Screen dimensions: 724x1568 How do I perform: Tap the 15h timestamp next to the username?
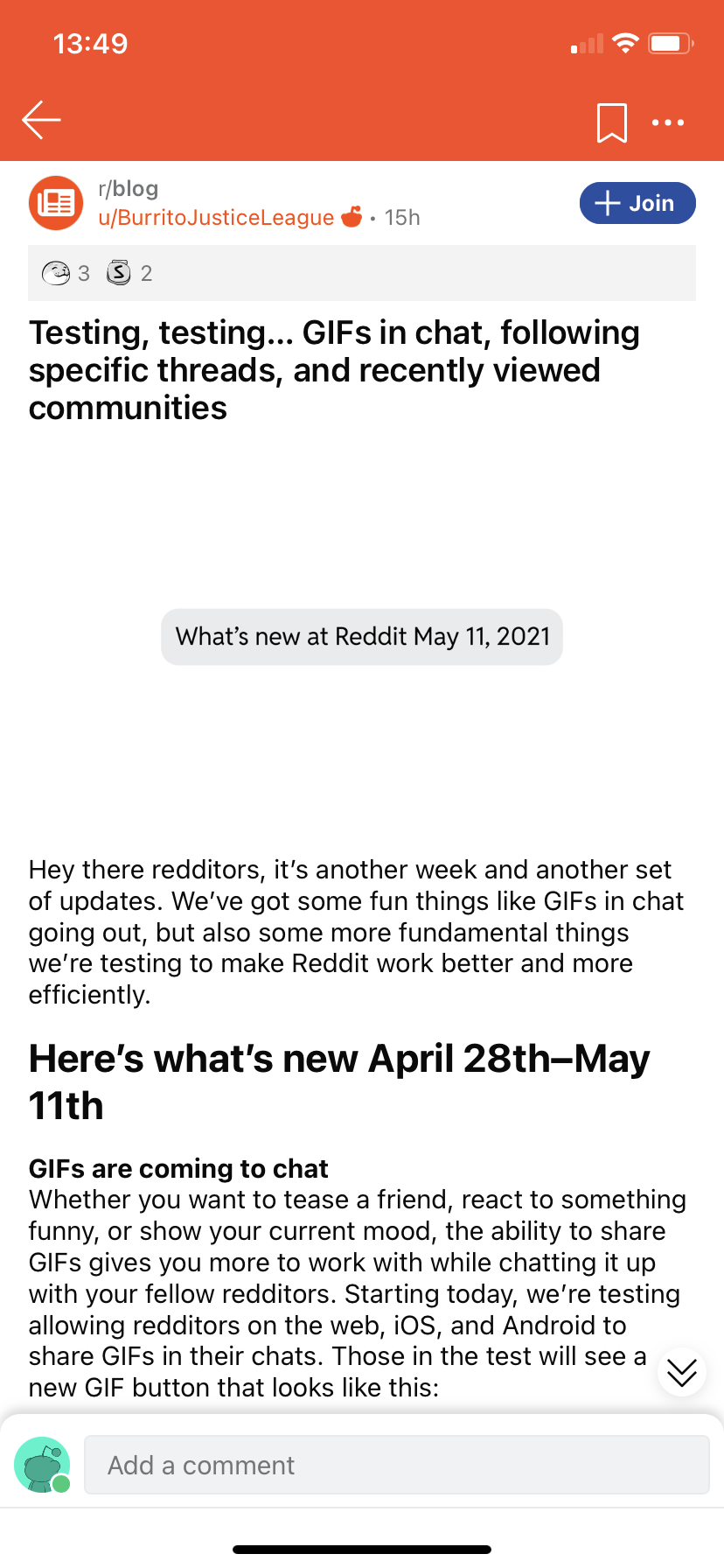402,217
